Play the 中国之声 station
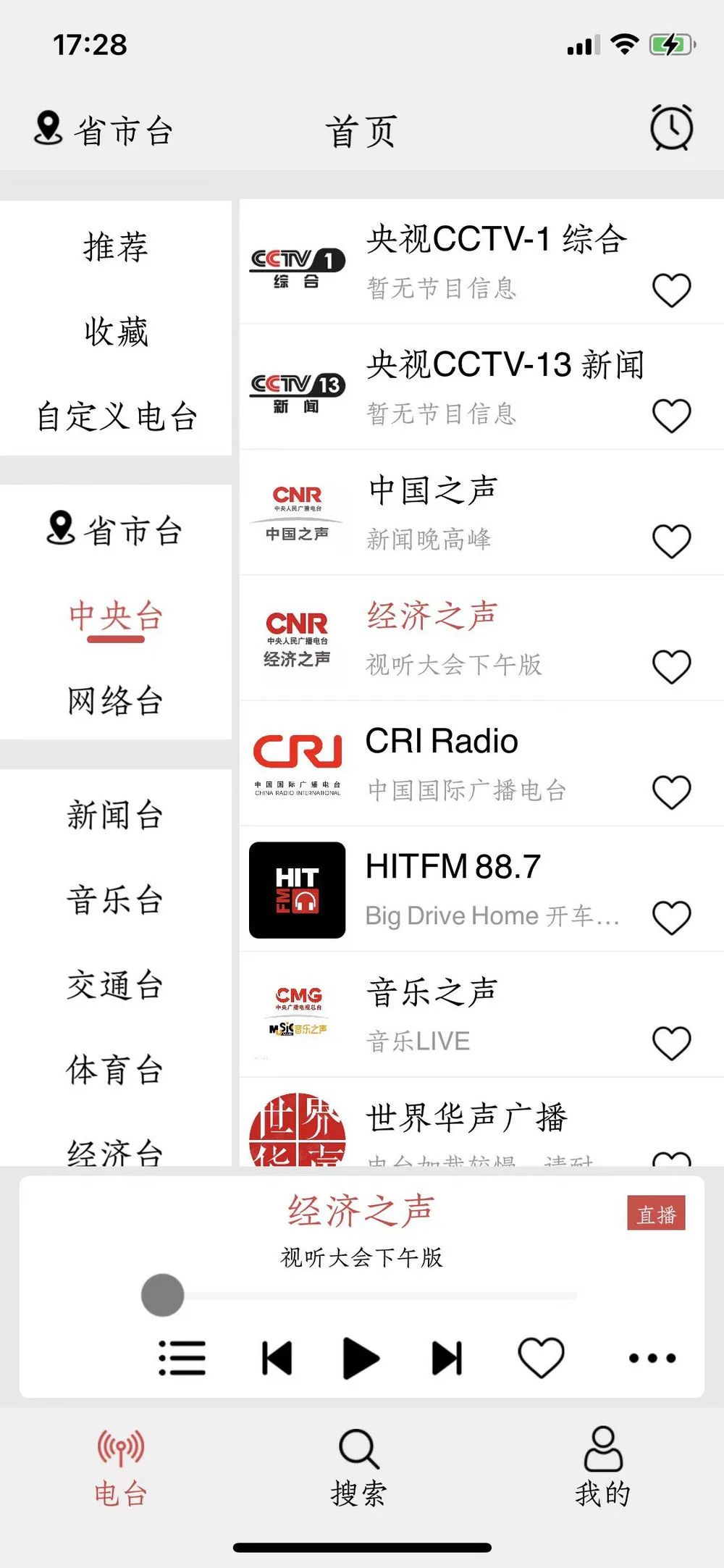 pyautogui.click(x=481, y=512)
